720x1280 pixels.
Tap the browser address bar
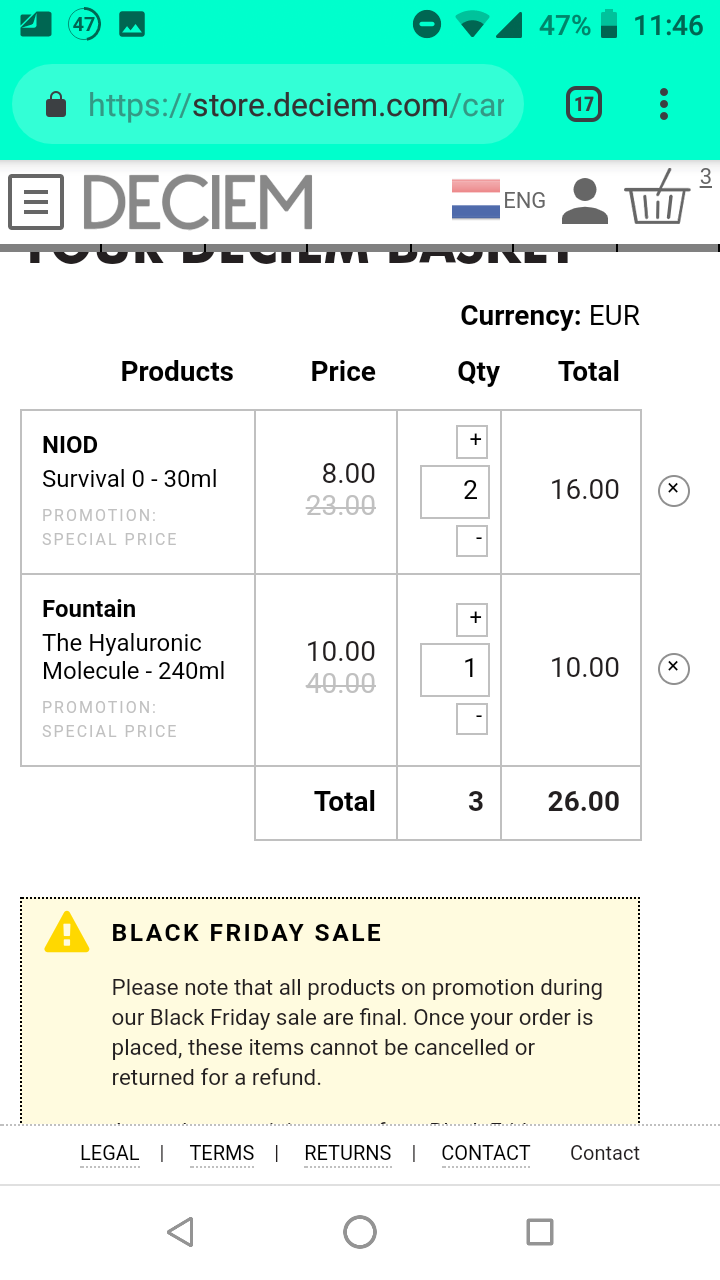pos(268,104)
